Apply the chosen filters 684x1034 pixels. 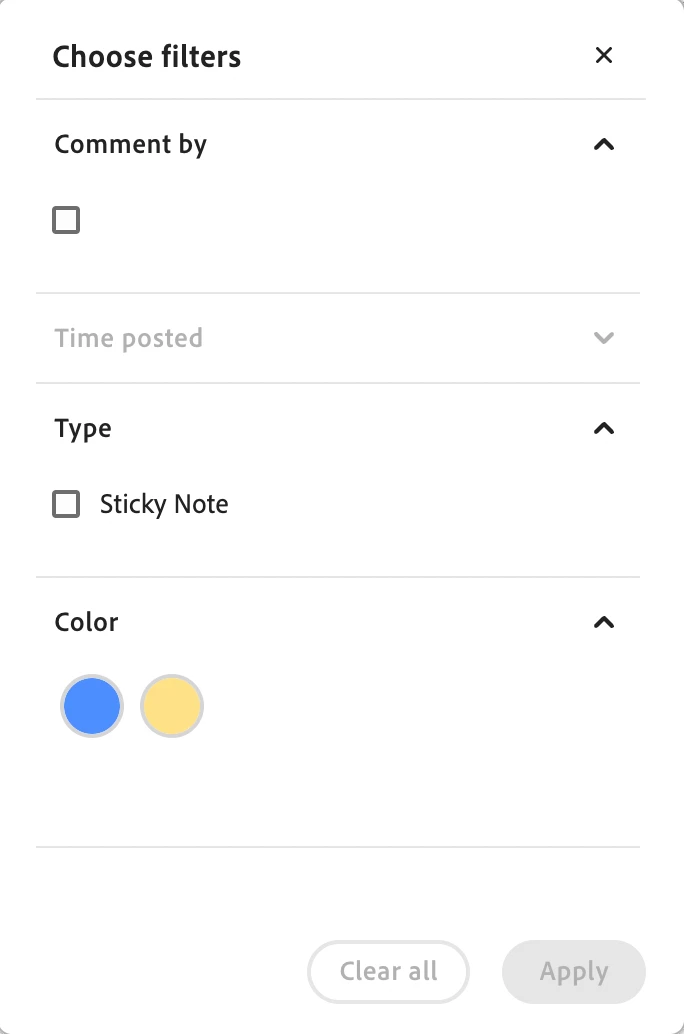coord(574,971)
